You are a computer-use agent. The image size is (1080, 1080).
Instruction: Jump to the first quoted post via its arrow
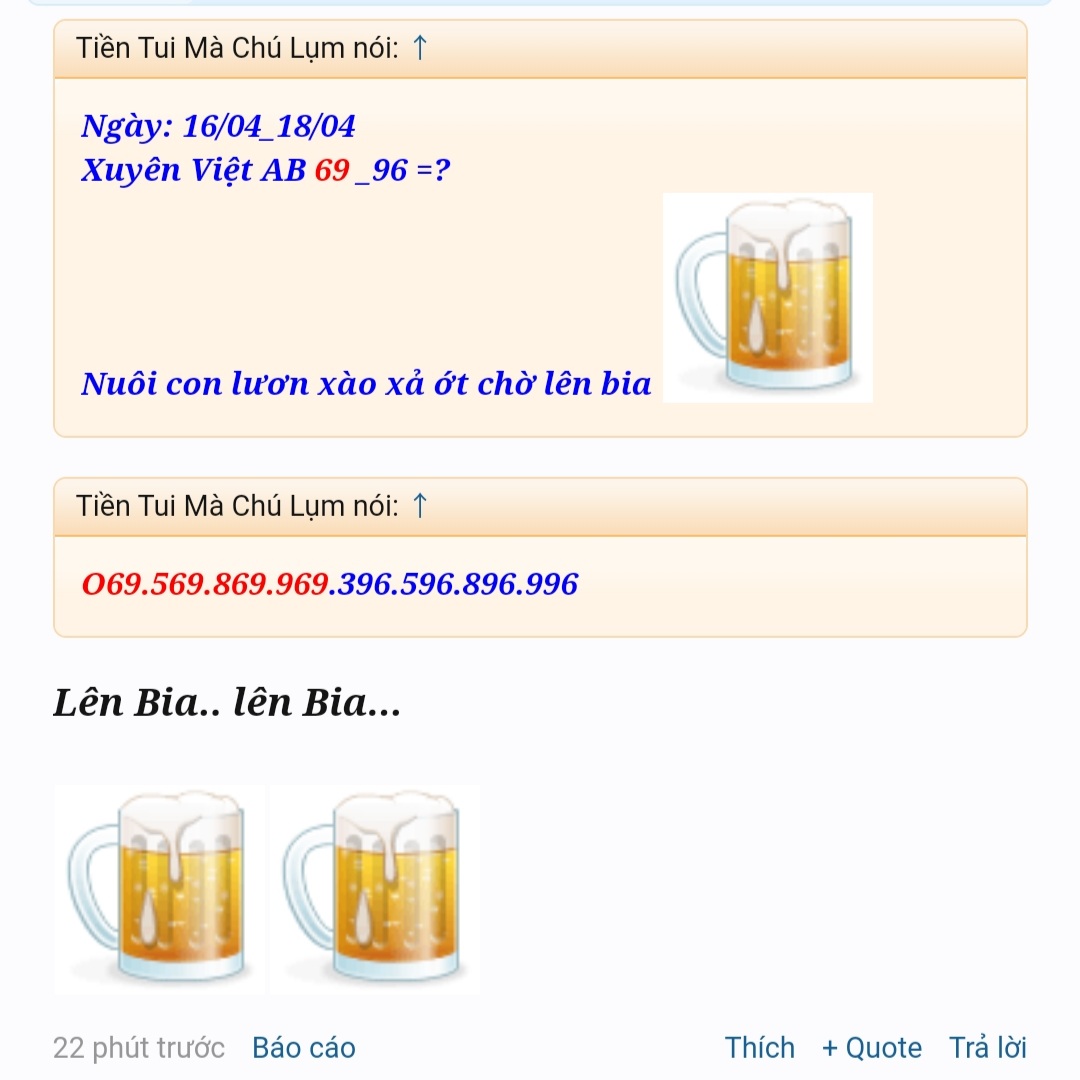pos(420,48)
